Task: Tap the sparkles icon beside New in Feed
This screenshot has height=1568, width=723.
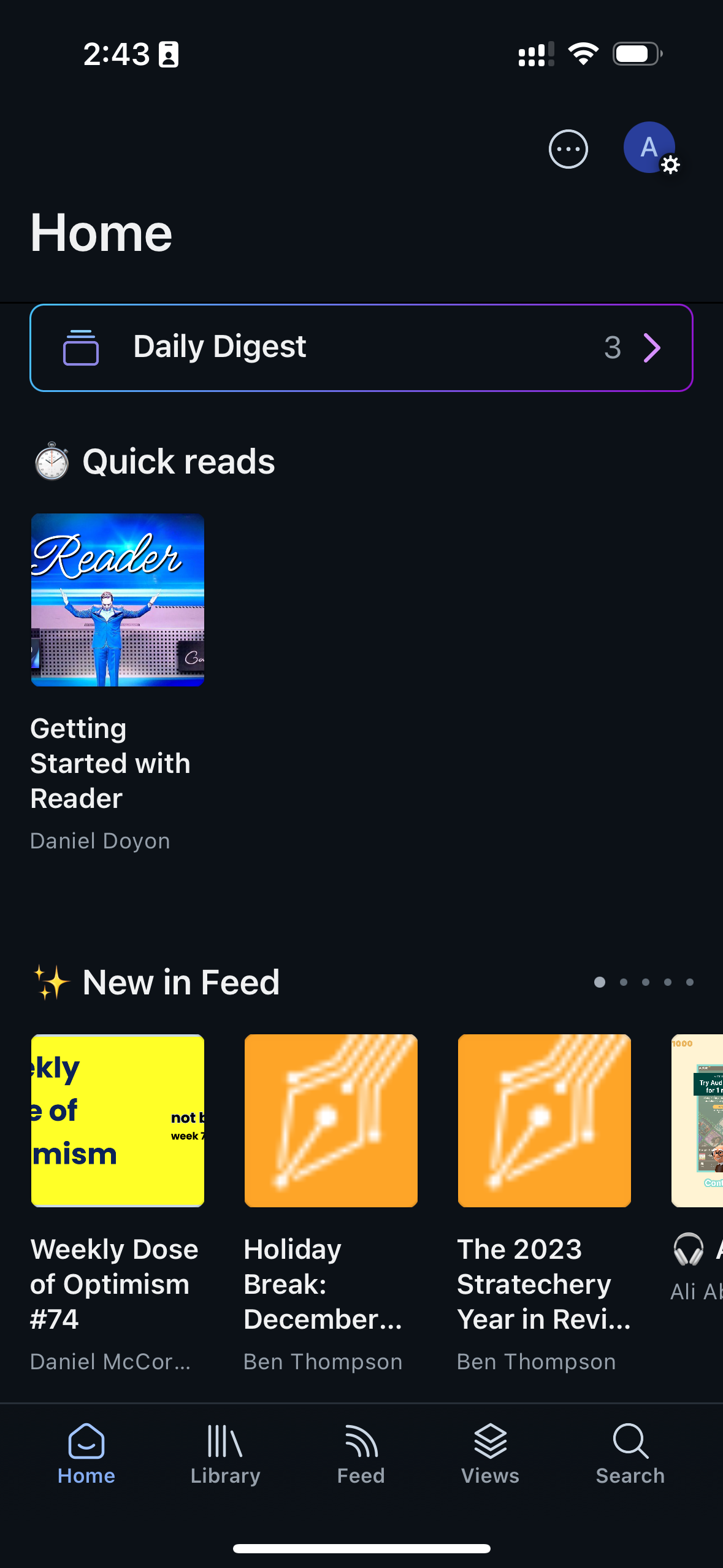Action: [52, 982]
